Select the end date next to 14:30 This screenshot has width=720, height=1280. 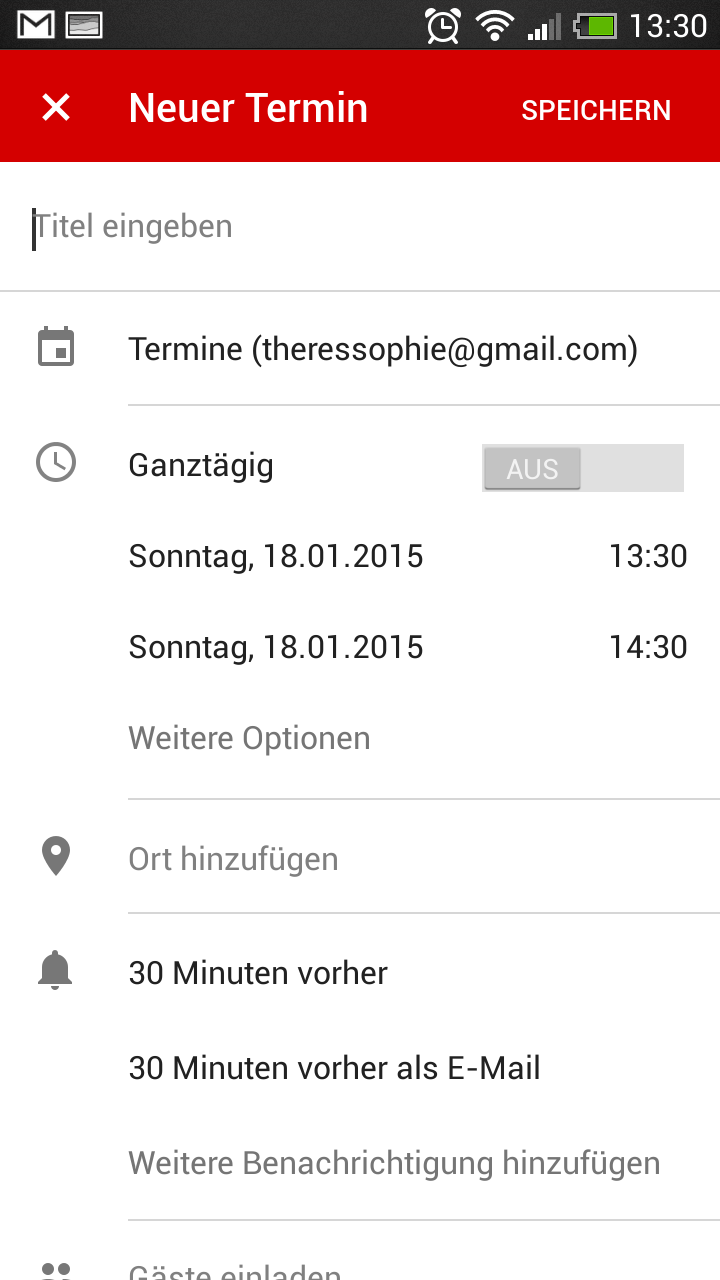point(276,647)
